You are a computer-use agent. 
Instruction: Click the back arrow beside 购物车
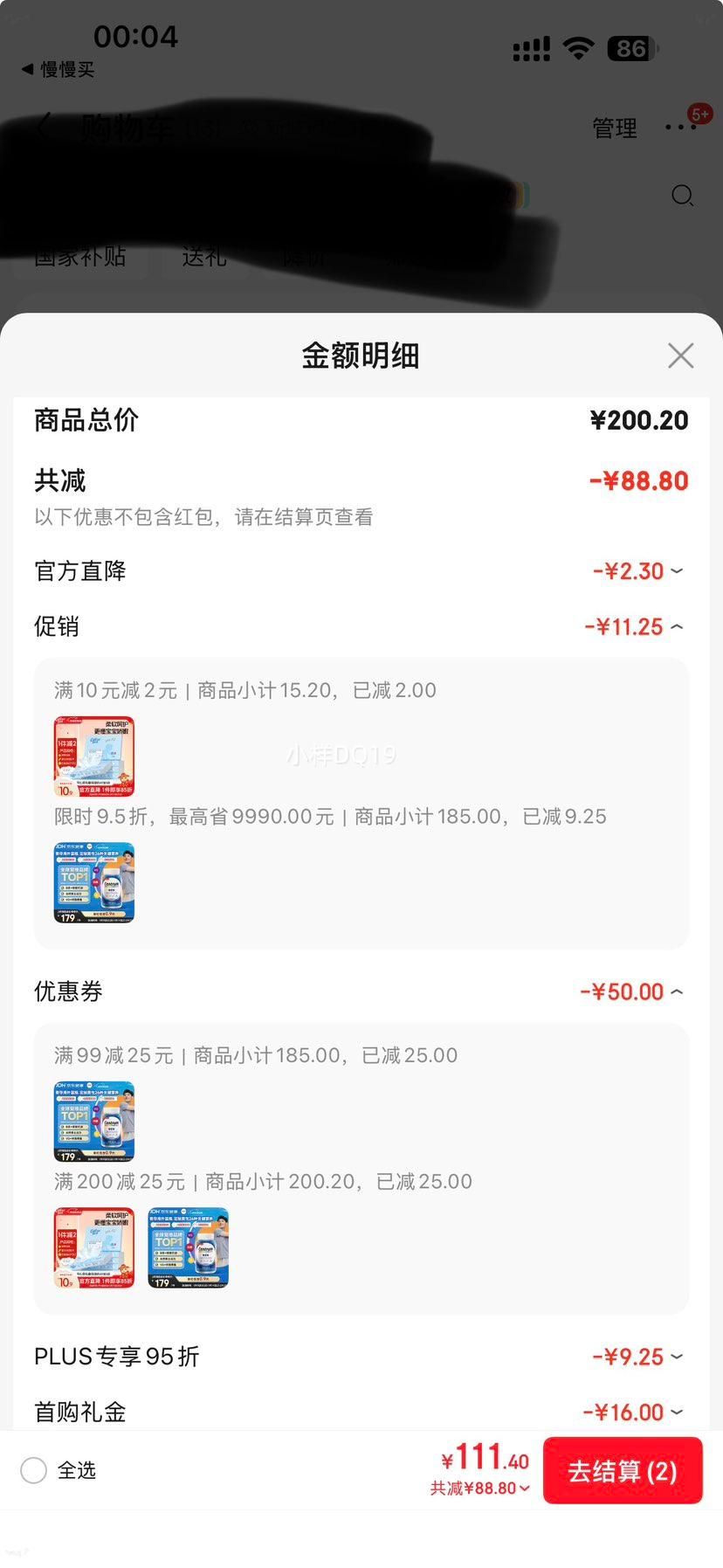pos(44,128)
